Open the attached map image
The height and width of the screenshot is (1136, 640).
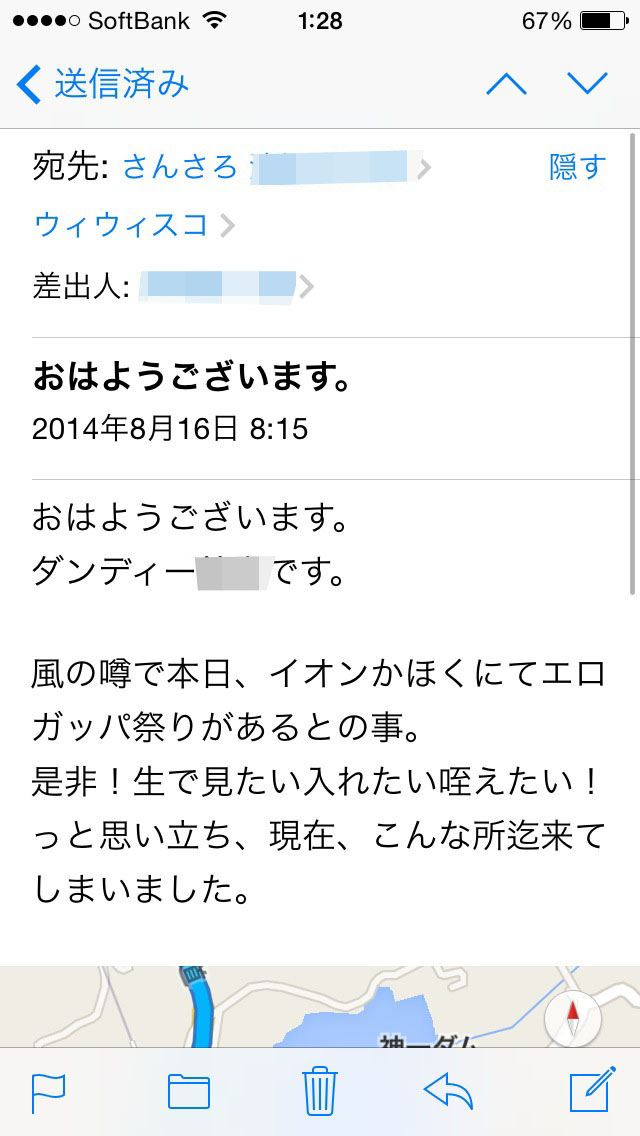(x=320, y=1006)
